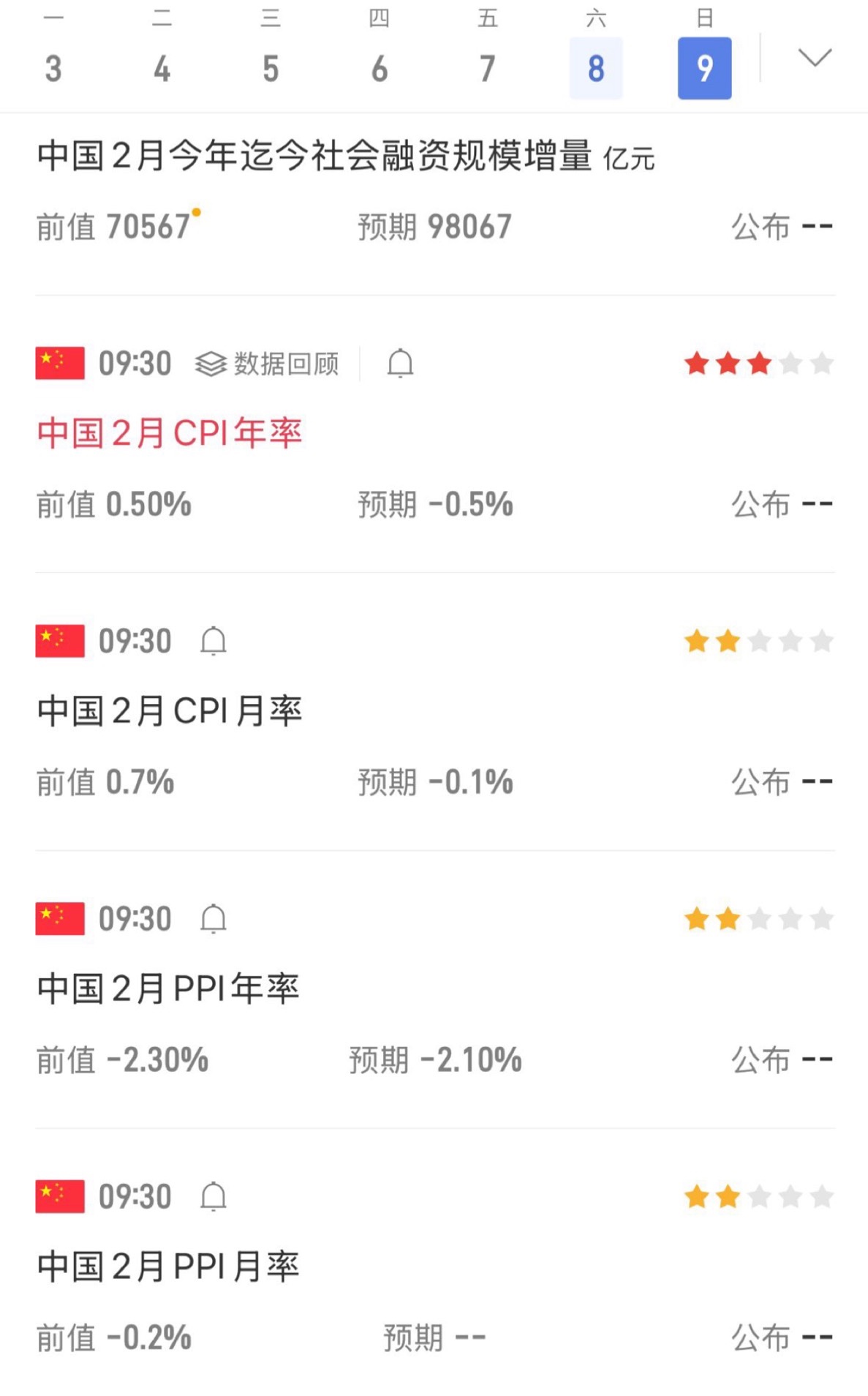Open 中国2月今年迄今社会融资规模增量 entry

pyautogui.click(x=346, y=157)
